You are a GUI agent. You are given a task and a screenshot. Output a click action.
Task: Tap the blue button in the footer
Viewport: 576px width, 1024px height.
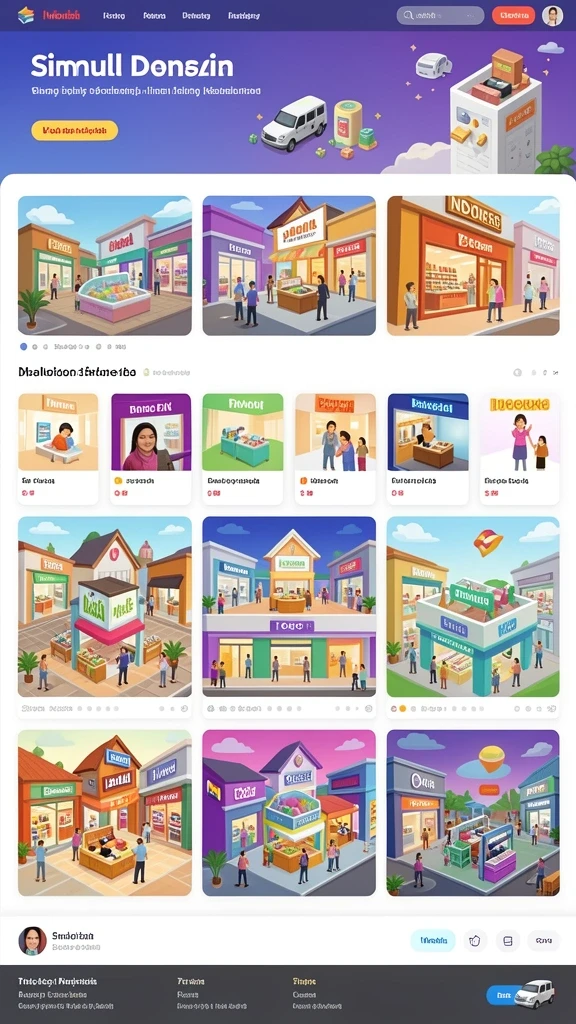[x=504, y=995]
